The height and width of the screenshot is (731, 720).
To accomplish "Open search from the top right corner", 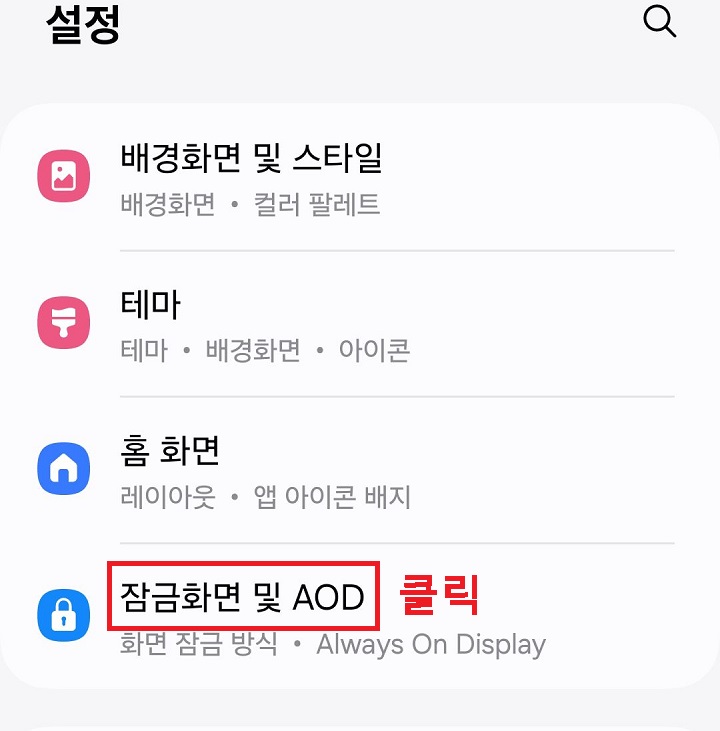I will (x=660, y=22).
